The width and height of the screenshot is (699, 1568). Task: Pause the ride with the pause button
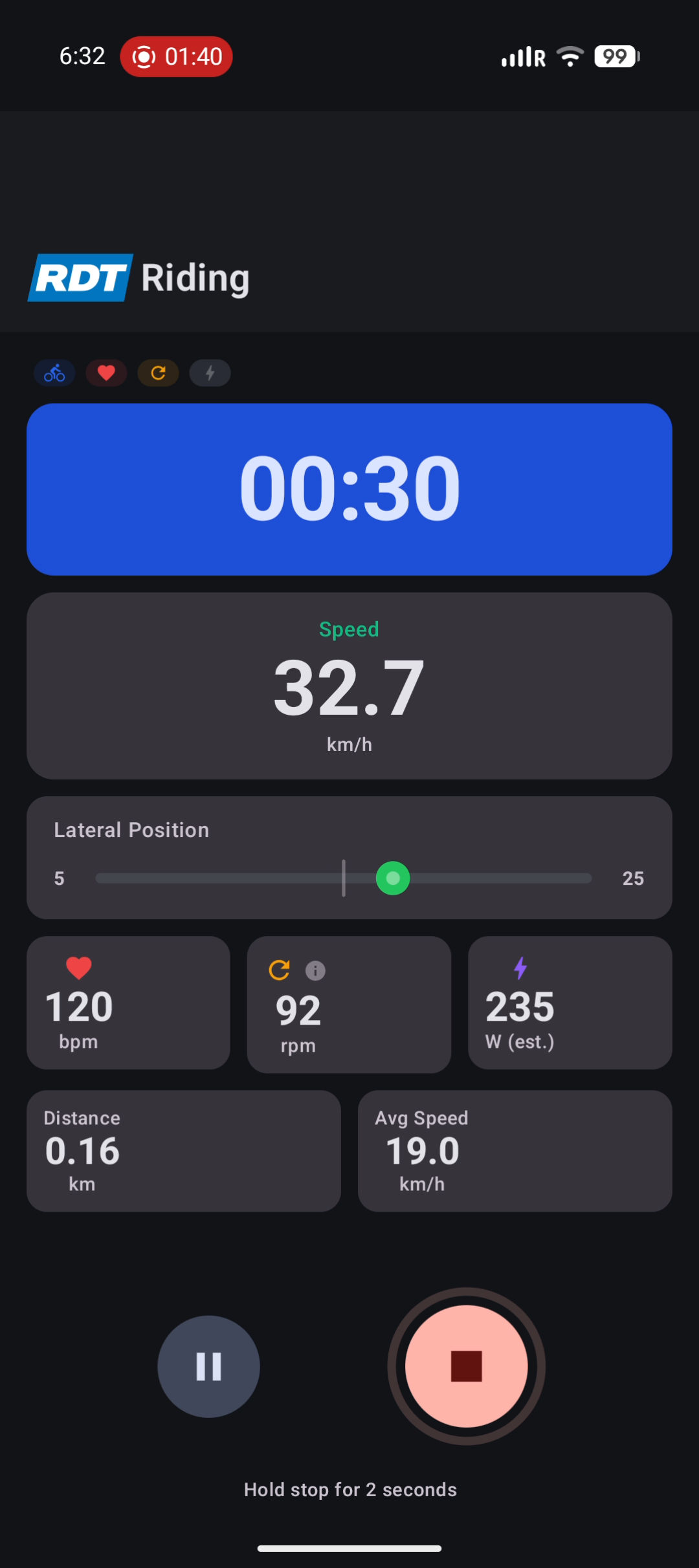click(x=208, y=1366)
